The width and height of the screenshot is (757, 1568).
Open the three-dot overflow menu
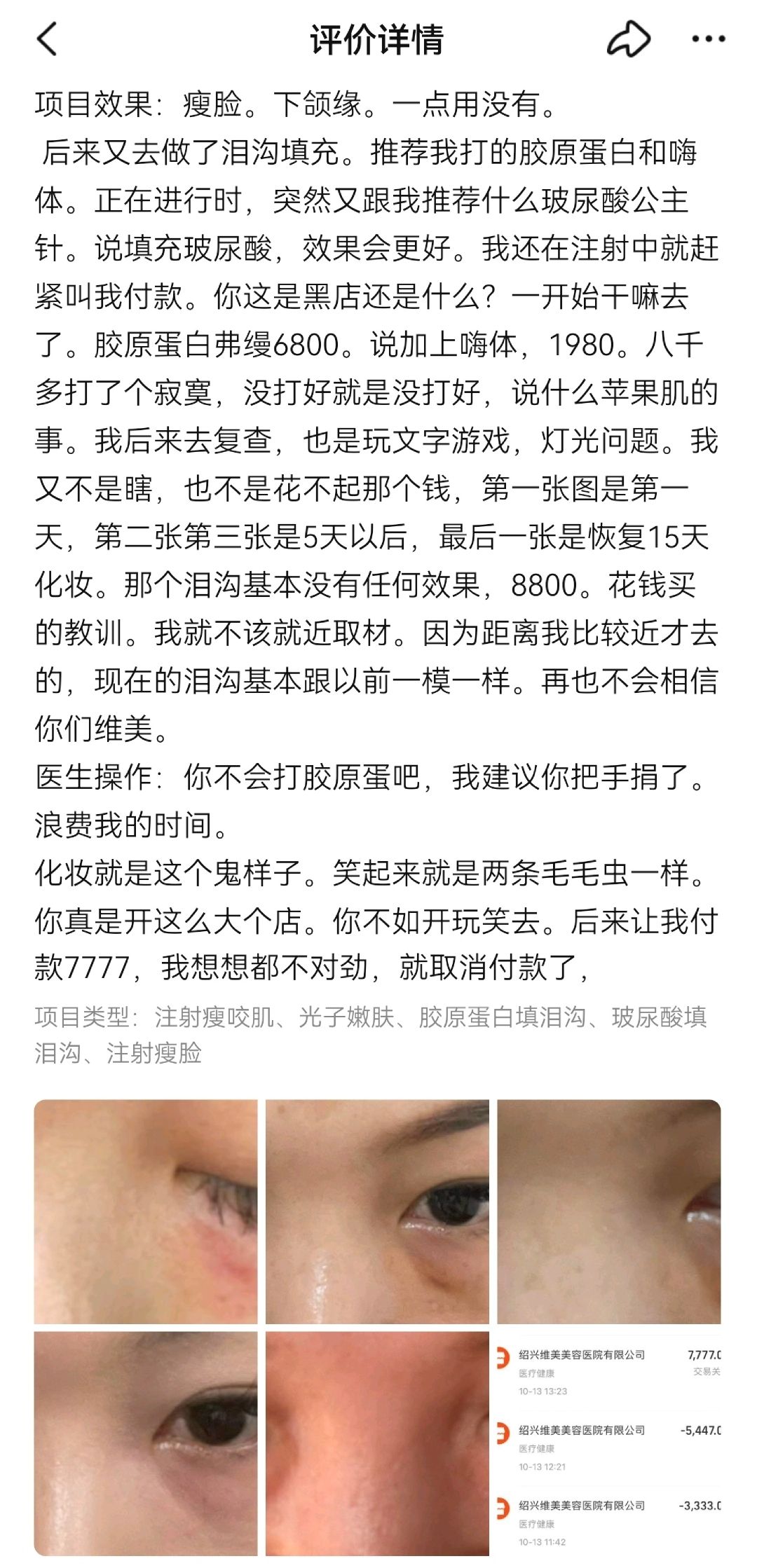708,39
